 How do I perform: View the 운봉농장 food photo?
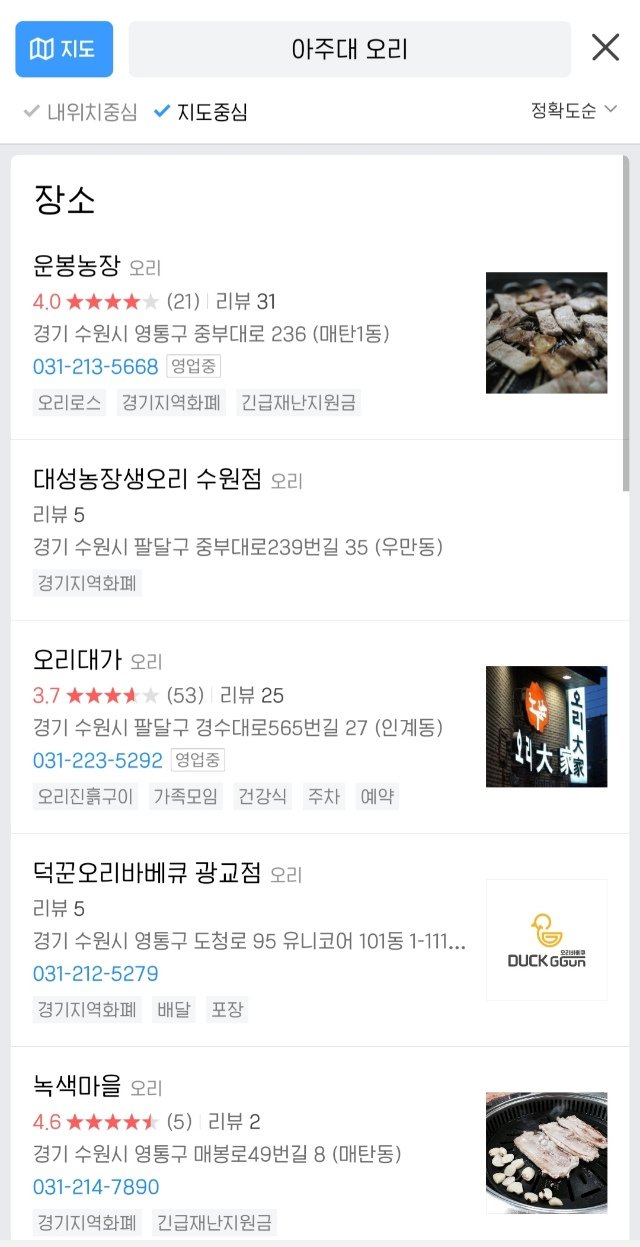[x=546, y=333]
